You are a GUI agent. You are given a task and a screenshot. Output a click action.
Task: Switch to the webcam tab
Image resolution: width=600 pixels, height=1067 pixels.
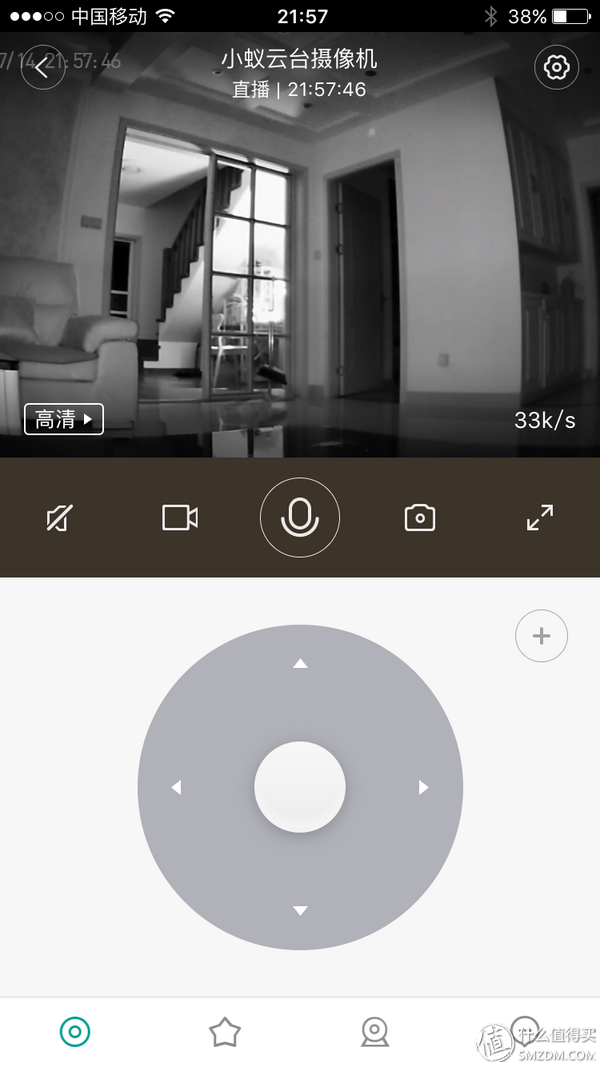[x=375, y=1031]
